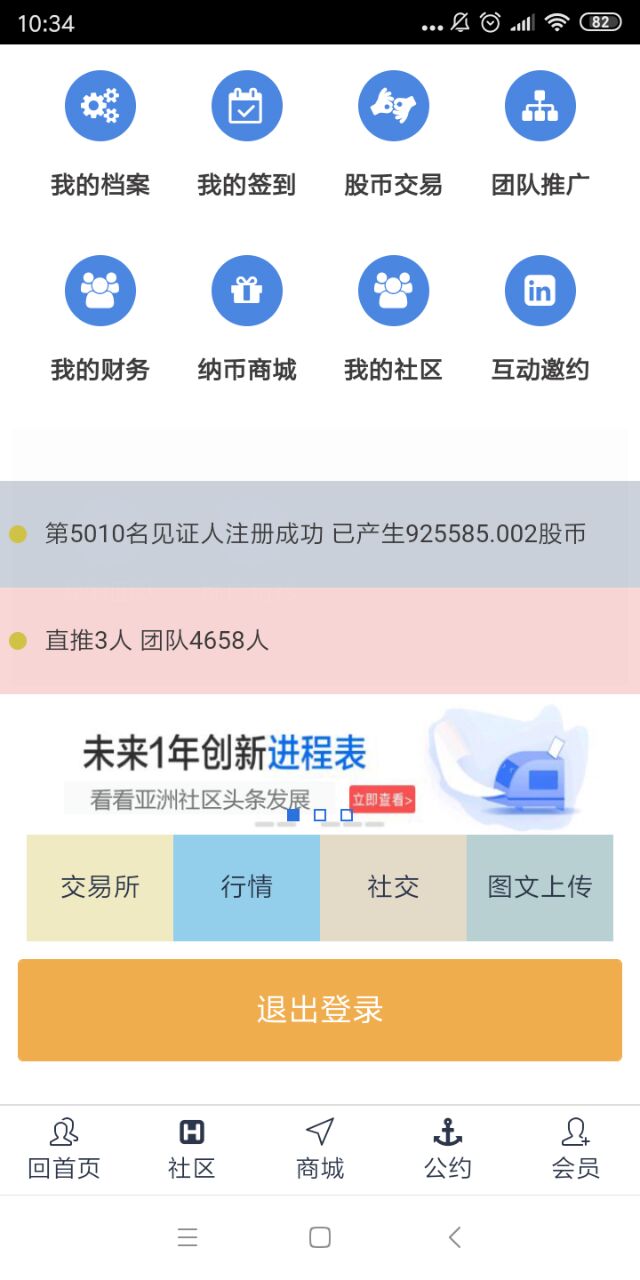Tap the 图文上传 upload tile
The width and height of the screenshot is (640, 1280).
coord(540,887)
